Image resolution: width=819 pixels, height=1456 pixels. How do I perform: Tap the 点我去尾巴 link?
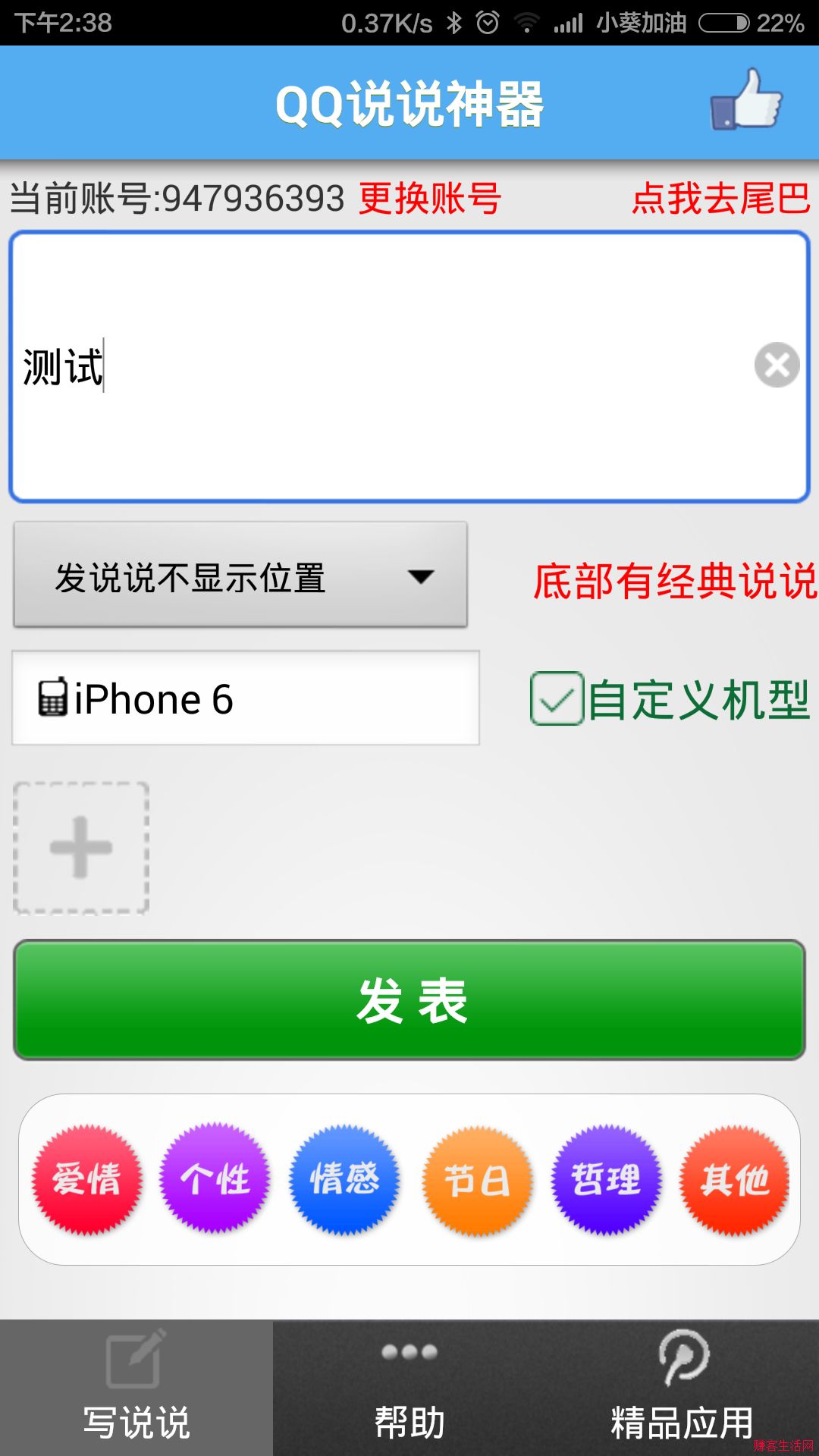pyautogui.click(x=721, y=199)
